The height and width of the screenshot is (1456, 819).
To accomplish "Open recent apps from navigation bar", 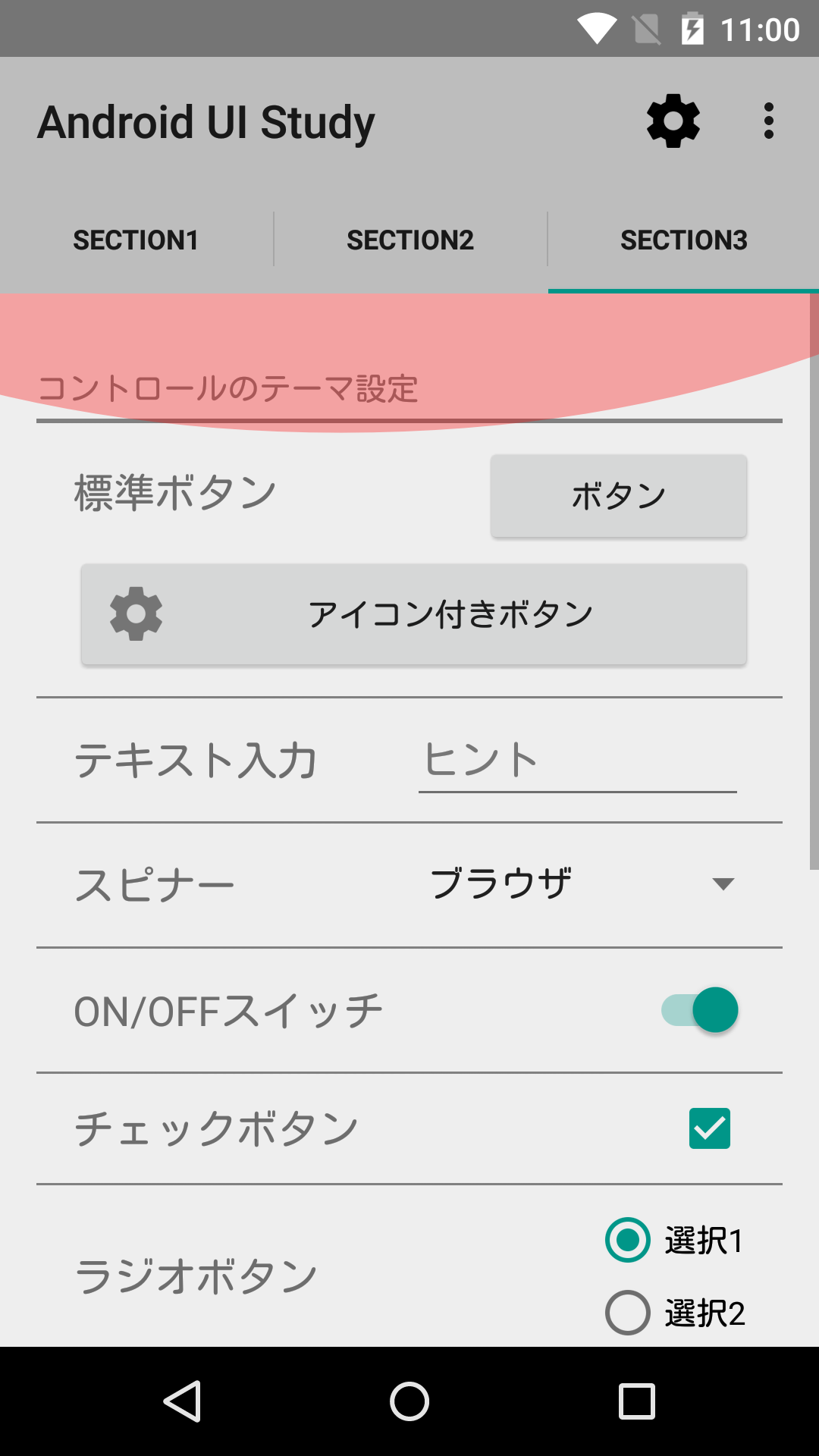I will click(x=637, y=1401).
